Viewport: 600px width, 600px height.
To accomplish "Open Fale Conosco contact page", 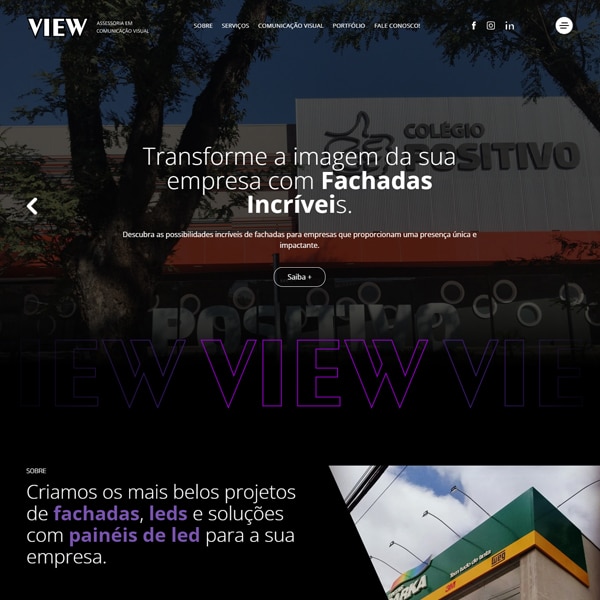I will click(397, 26).
